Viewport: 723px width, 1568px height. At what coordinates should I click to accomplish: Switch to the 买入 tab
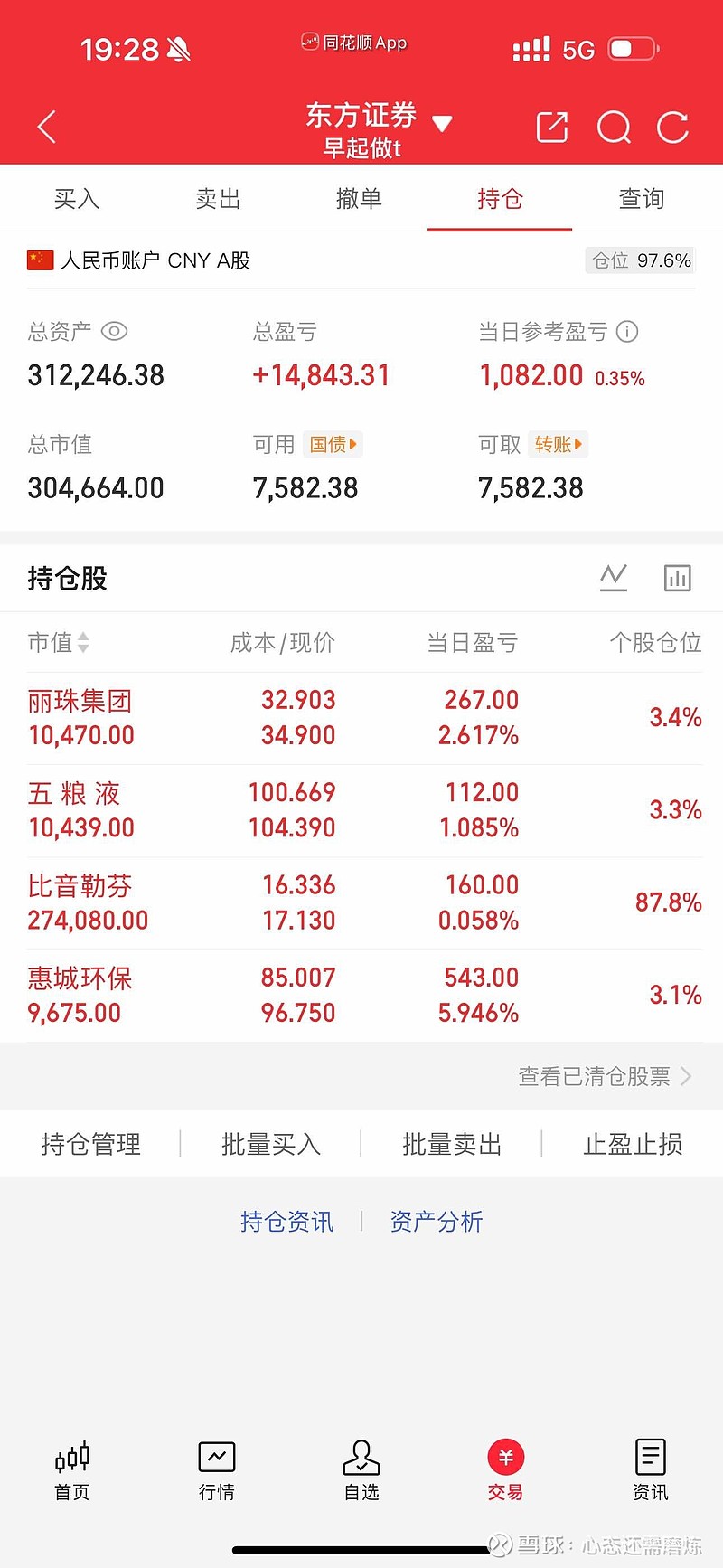77,199
